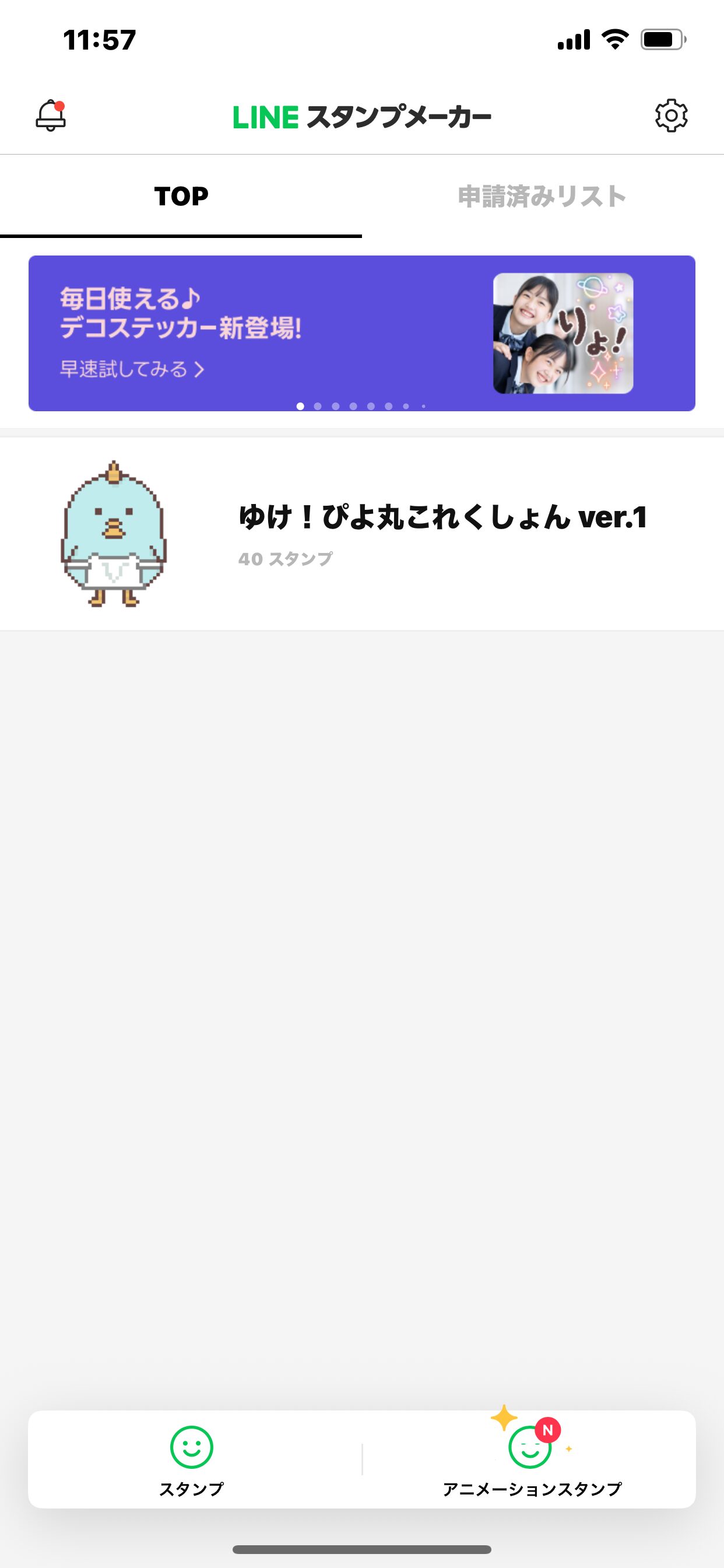724x1568 pixels.
Task: Select the TOP tab
Action: tap(181, 196)
